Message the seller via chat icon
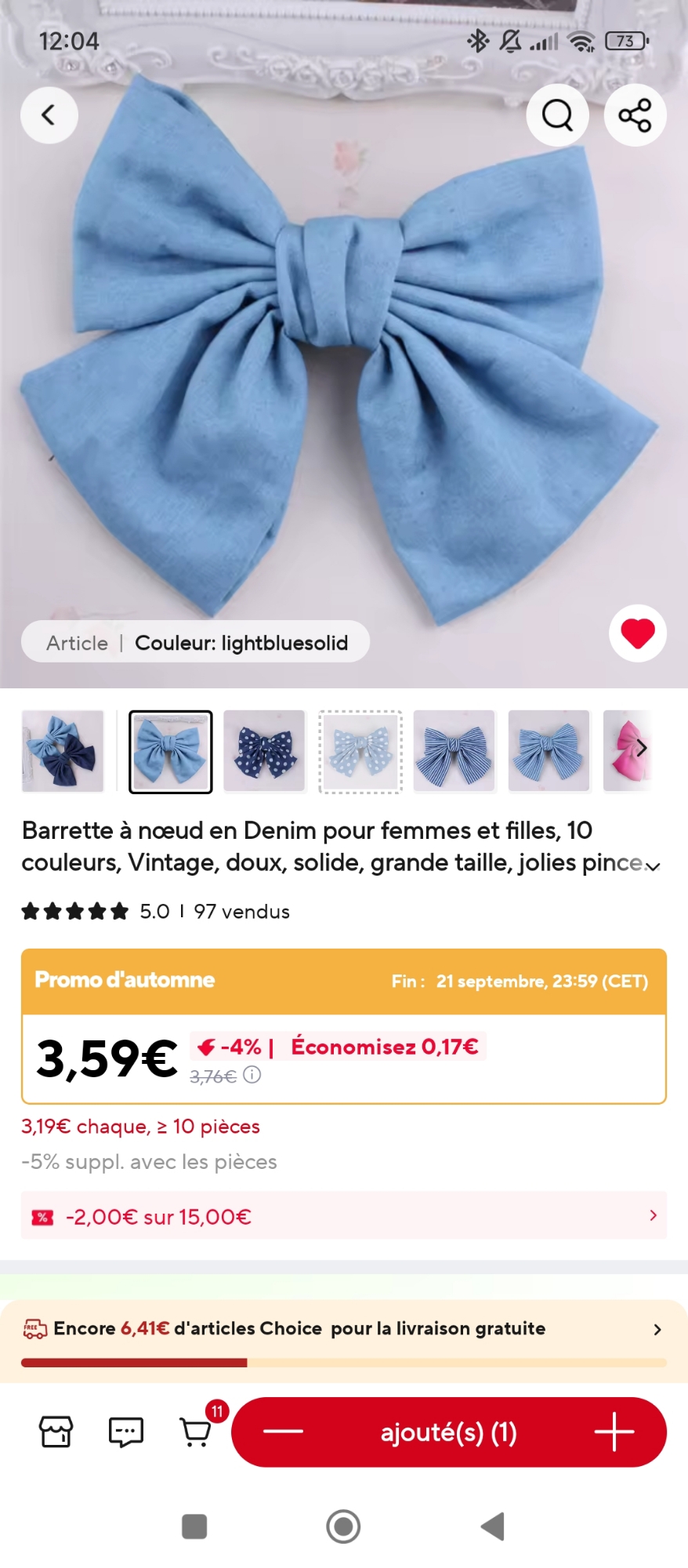Viewport: 688px width, 1568px height. 125,1432
